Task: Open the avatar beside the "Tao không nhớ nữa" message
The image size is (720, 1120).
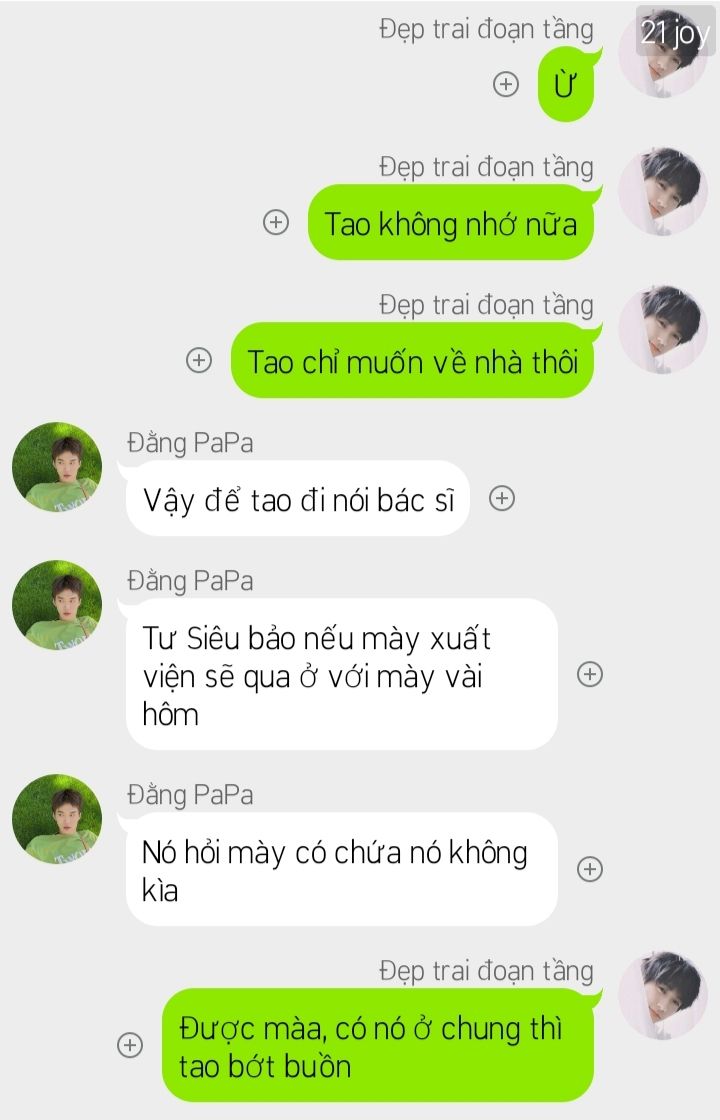Action: [x=662, y=192]
